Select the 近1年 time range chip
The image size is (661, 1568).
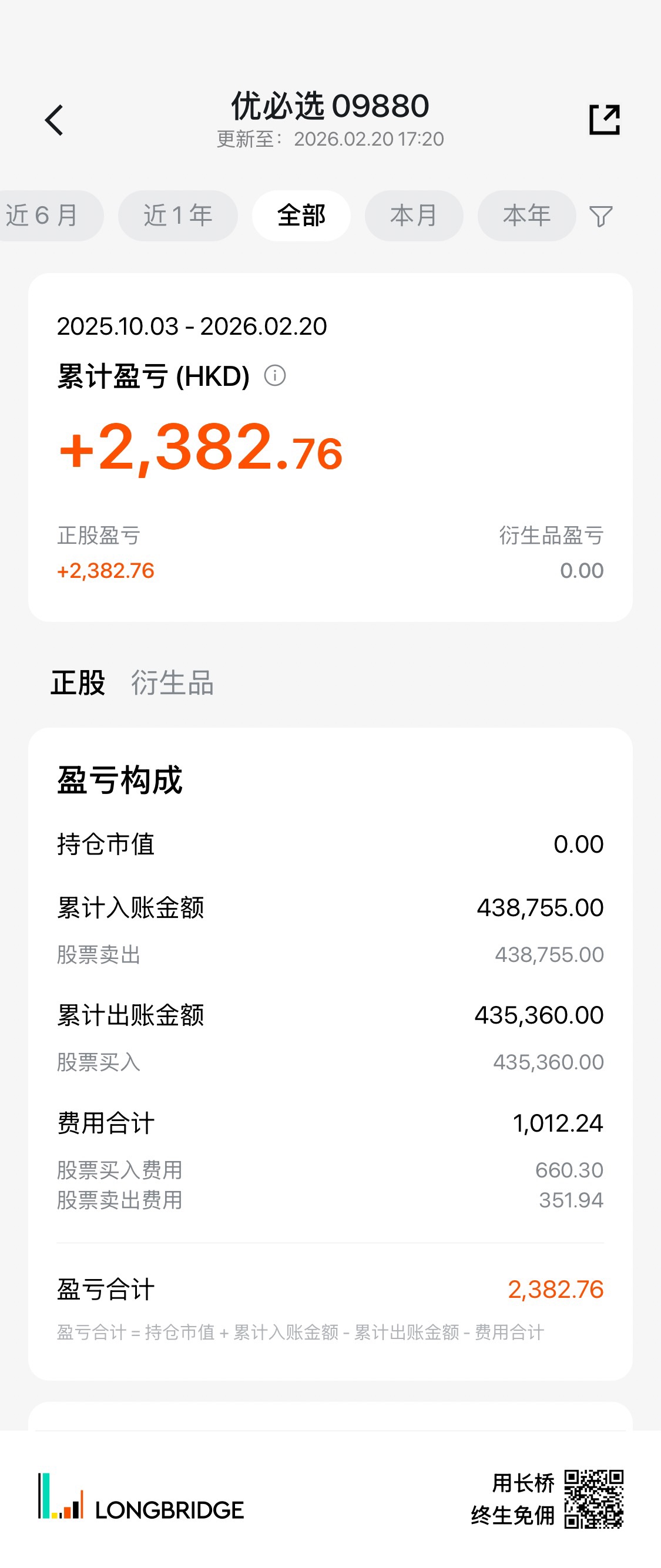coord(178,216)
